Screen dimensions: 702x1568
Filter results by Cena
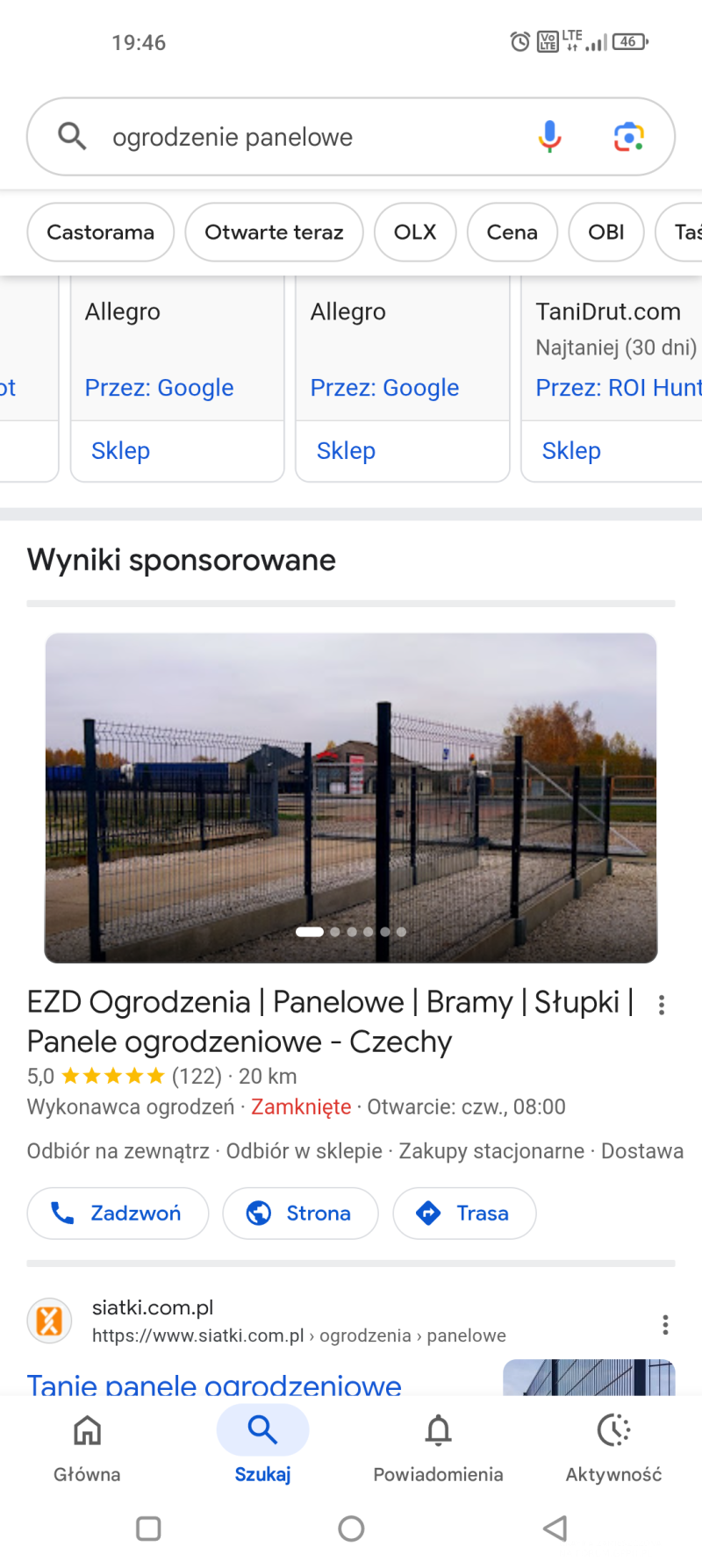512,233
